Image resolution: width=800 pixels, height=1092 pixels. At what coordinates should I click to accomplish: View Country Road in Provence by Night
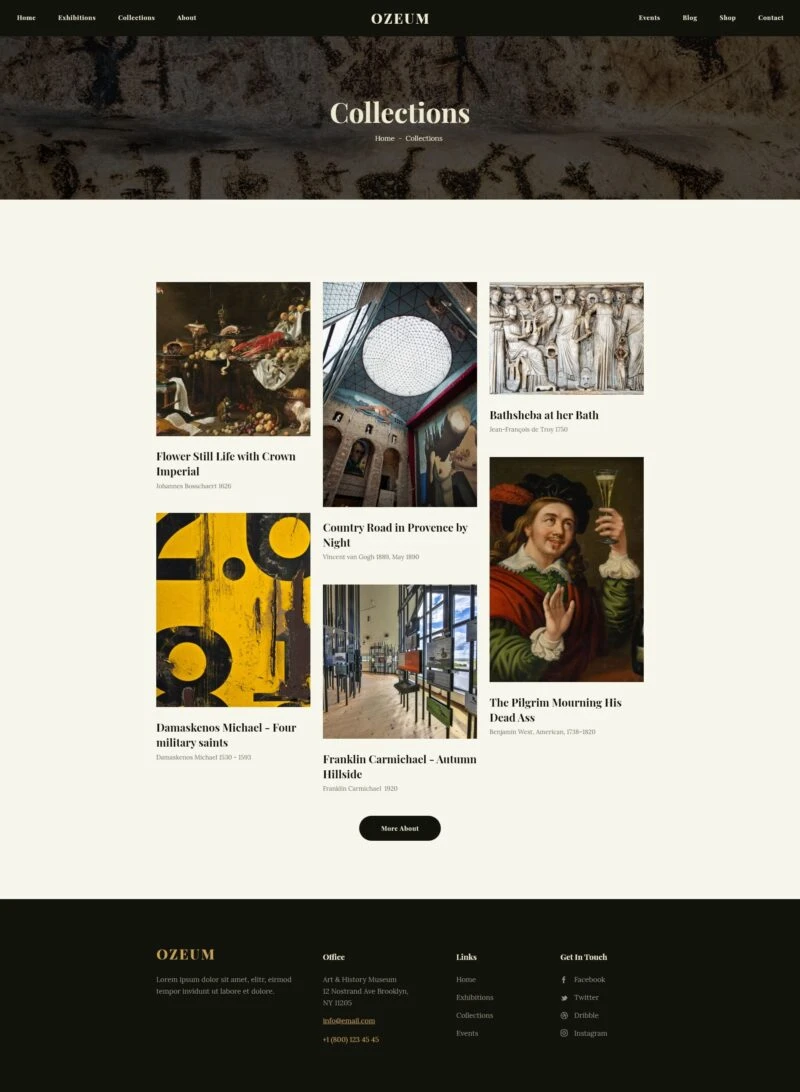coord(395,534)
